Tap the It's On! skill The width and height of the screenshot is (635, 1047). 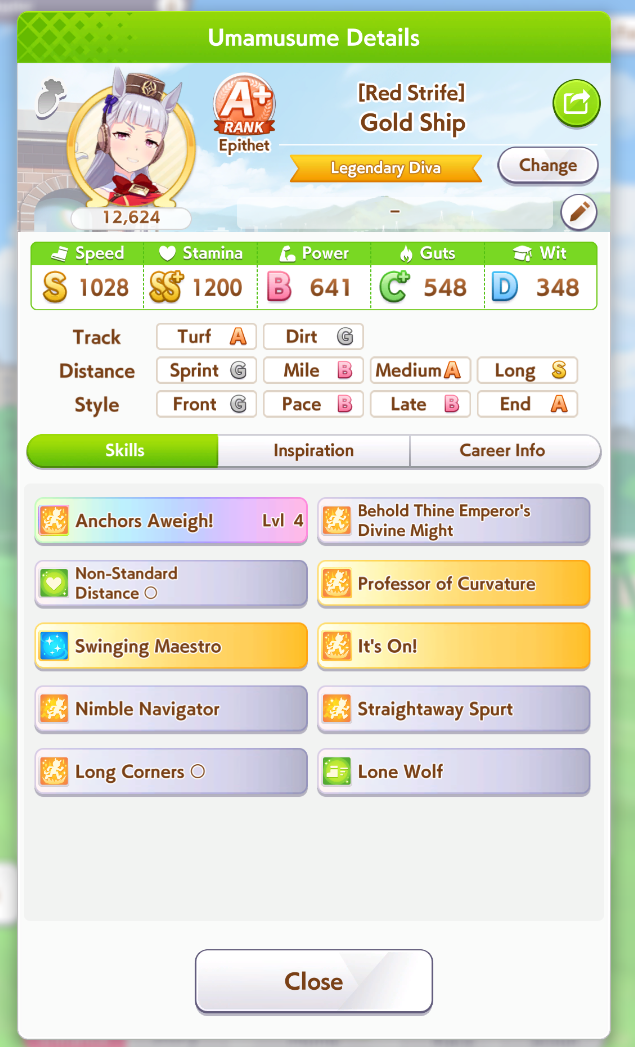click(454, 646)
